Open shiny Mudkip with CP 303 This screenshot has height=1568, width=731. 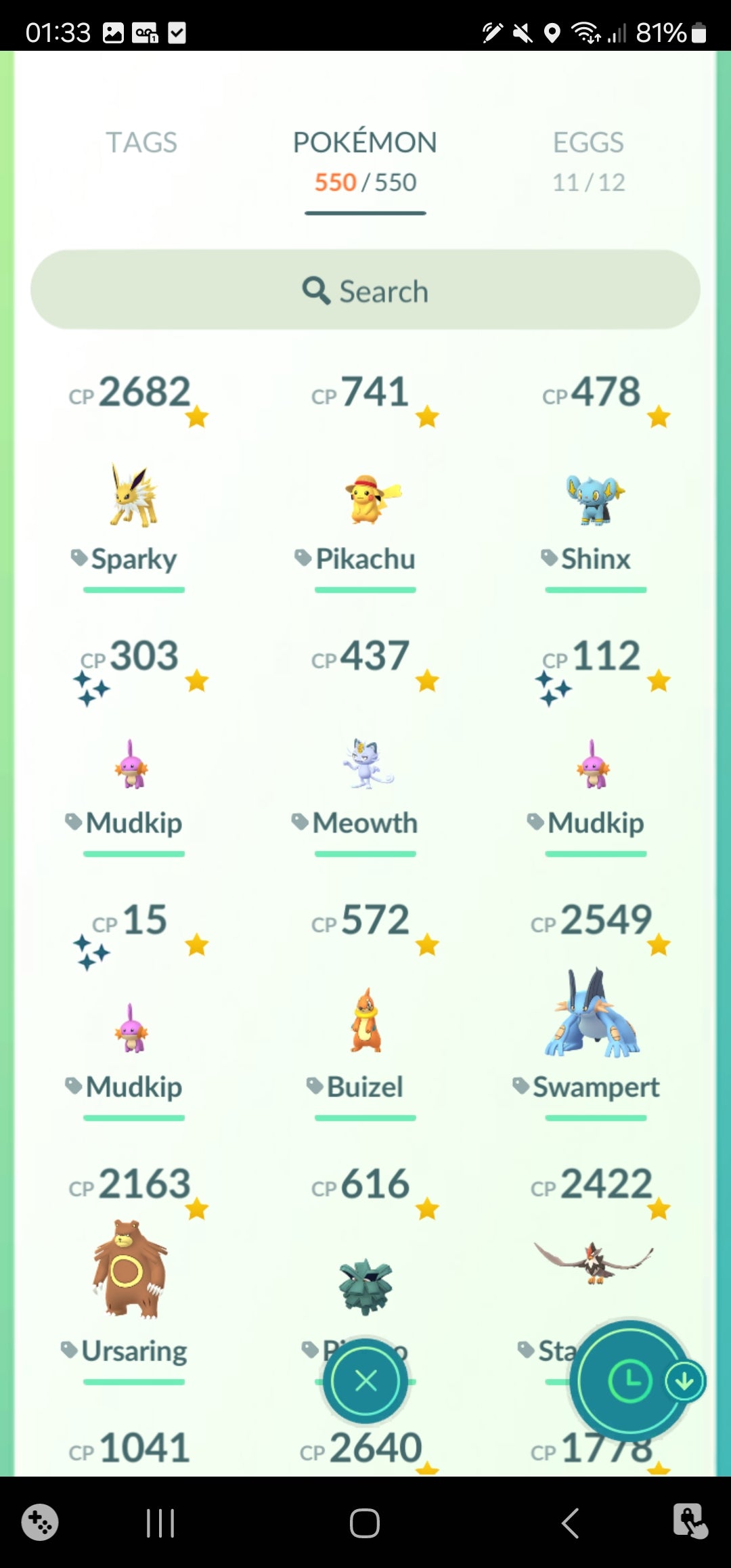pyautogui.click(x=133, y=764)
